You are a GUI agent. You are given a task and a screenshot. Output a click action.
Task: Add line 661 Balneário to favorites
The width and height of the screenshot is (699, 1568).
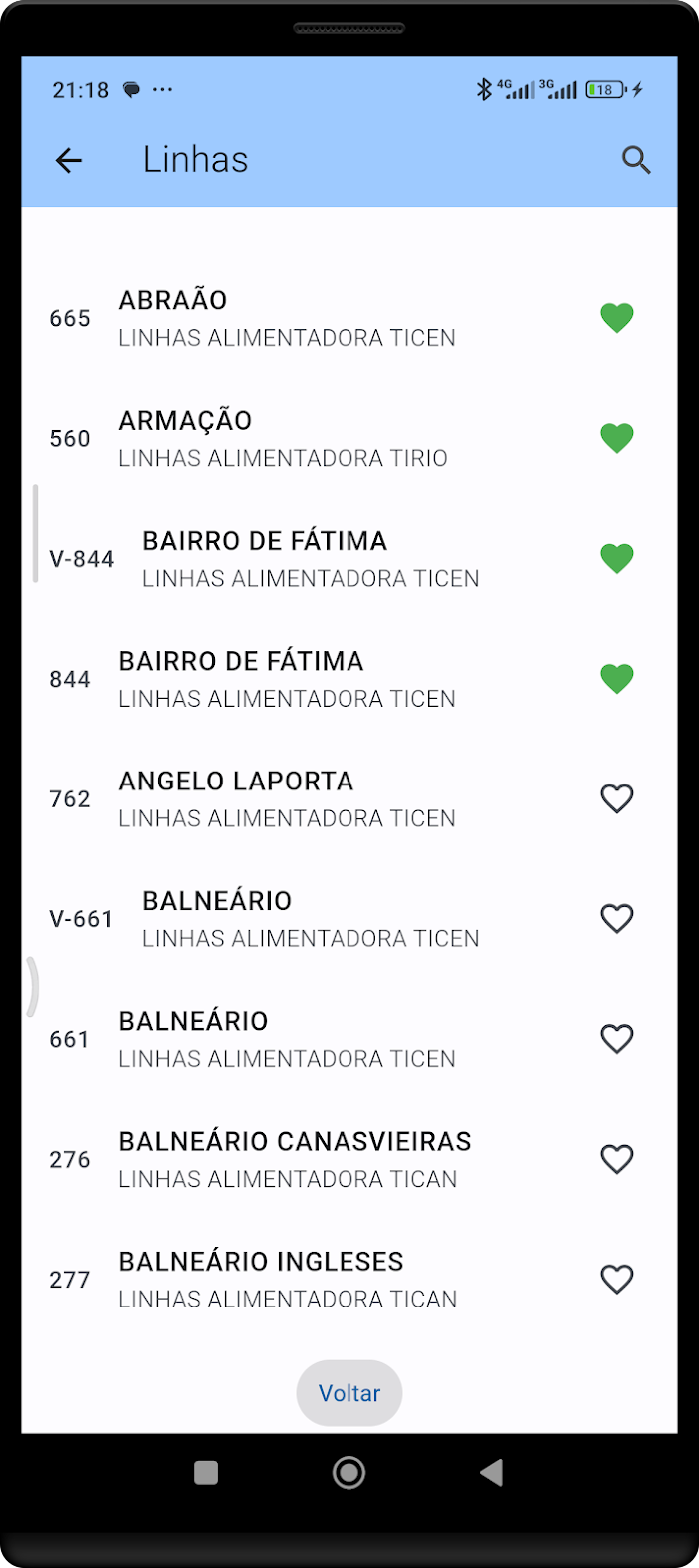pyautogui.click(x=617, y=1039)
